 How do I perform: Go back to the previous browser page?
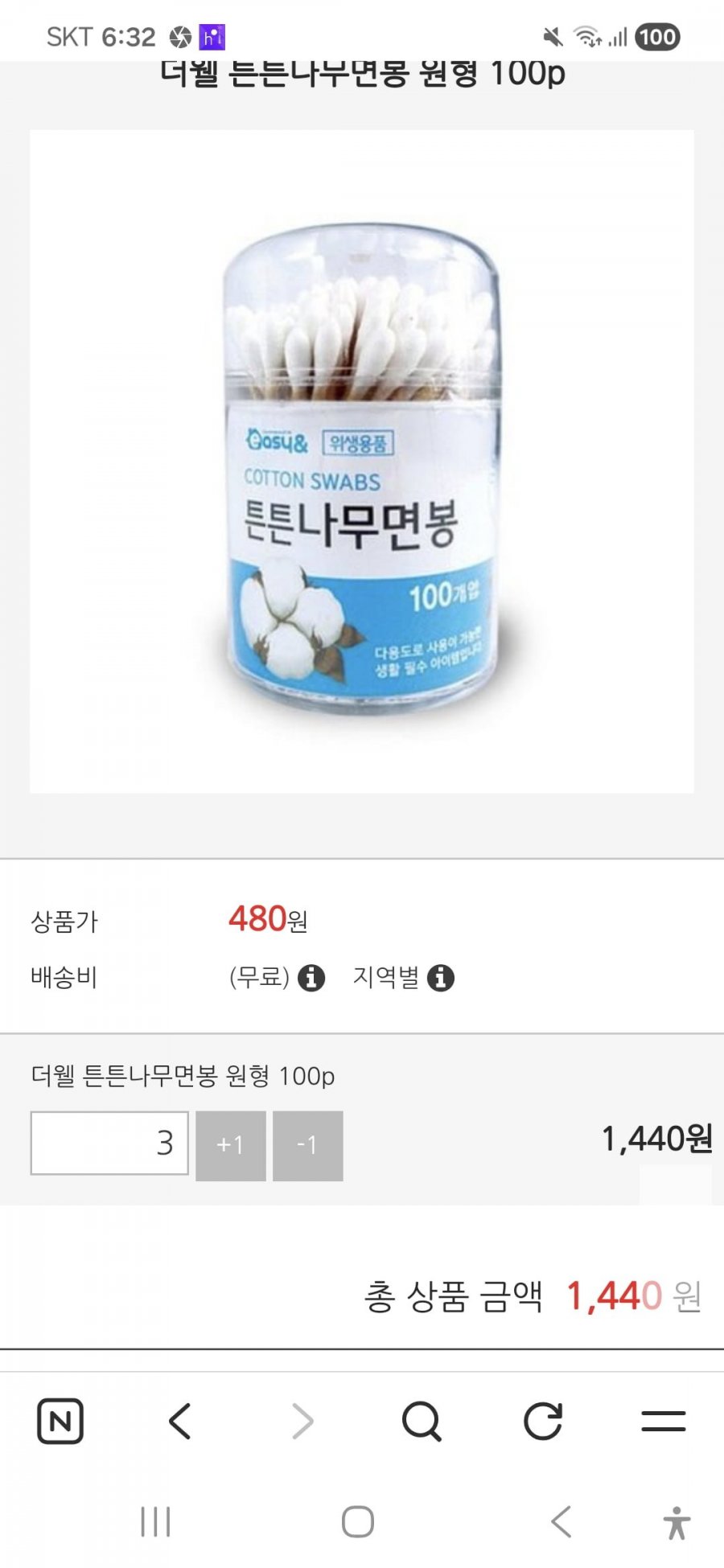point(180,1421)
